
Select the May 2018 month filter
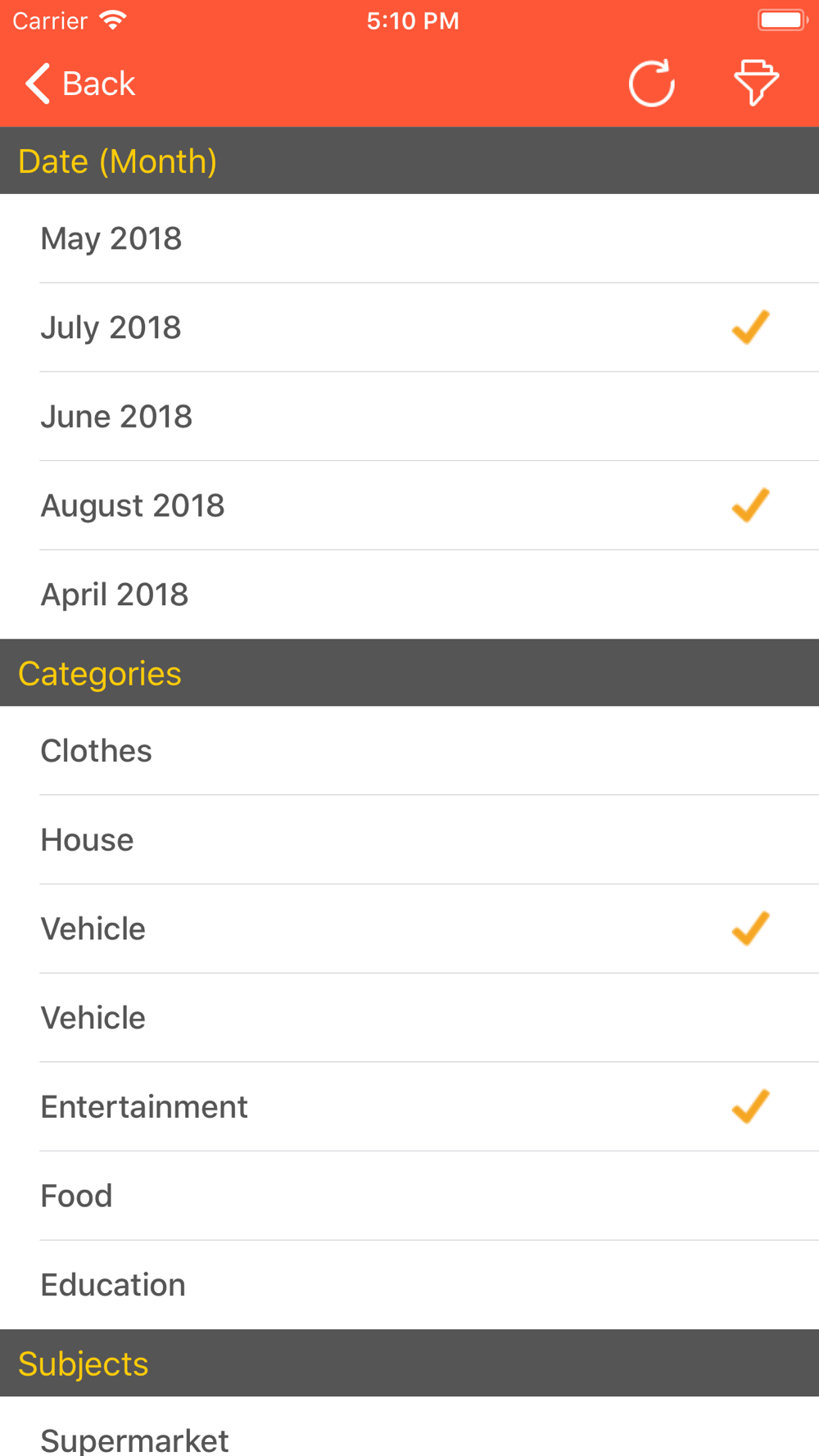(x=409, y=238)
